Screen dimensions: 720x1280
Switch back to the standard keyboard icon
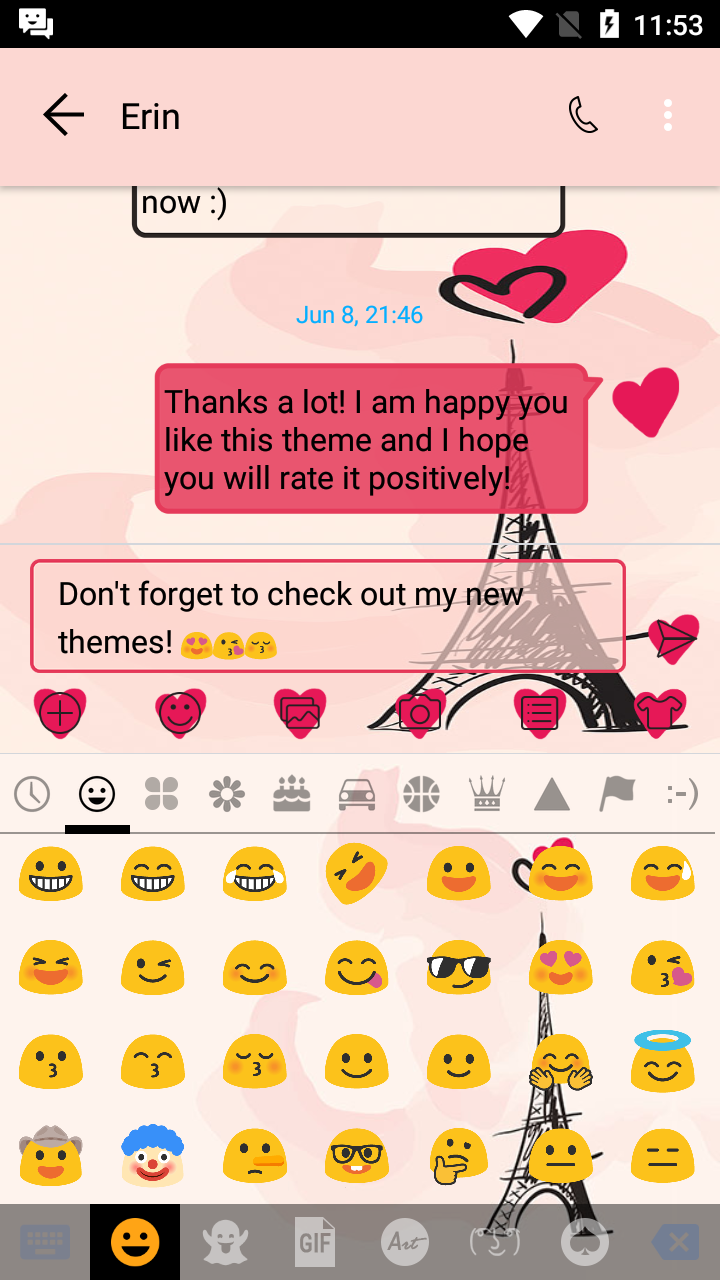coord(44,1241)
